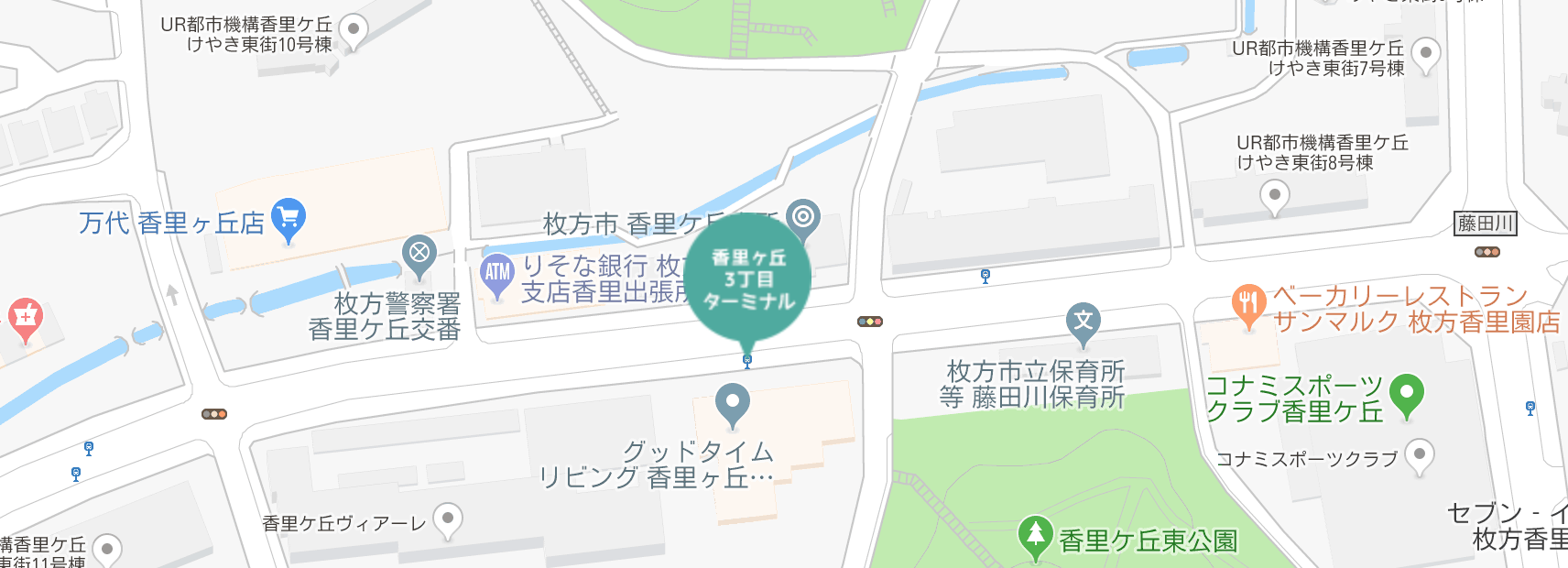Select the 香里ヶ丘3丁目ターミナル marker

747,278
